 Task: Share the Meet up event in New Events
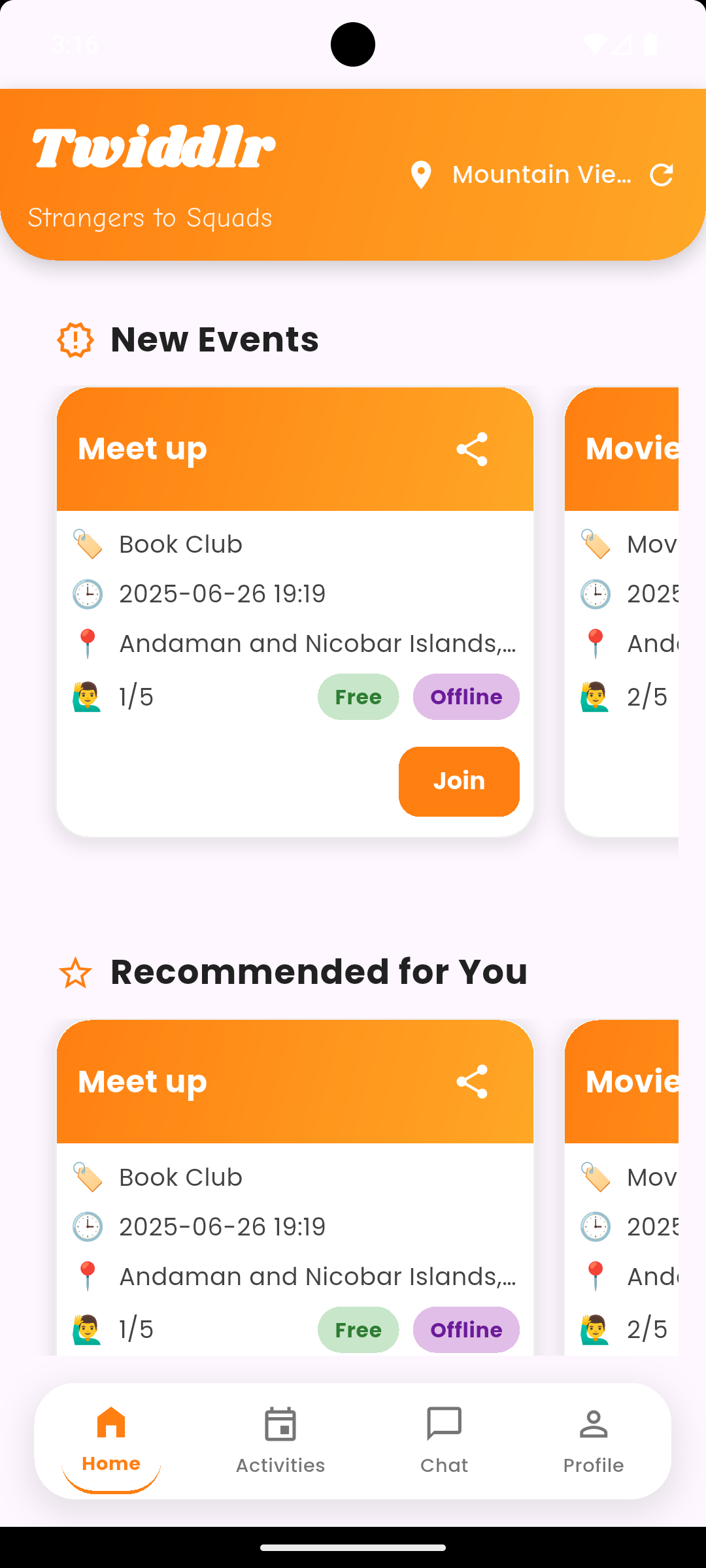pos(472,449)
